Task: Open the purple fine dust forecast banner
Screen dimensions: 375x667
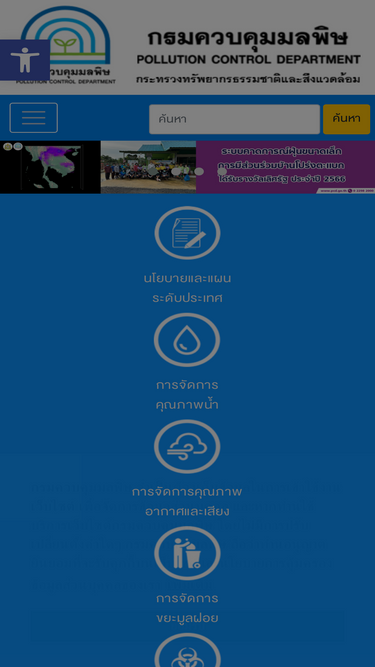Action: [x=285, y=167]
